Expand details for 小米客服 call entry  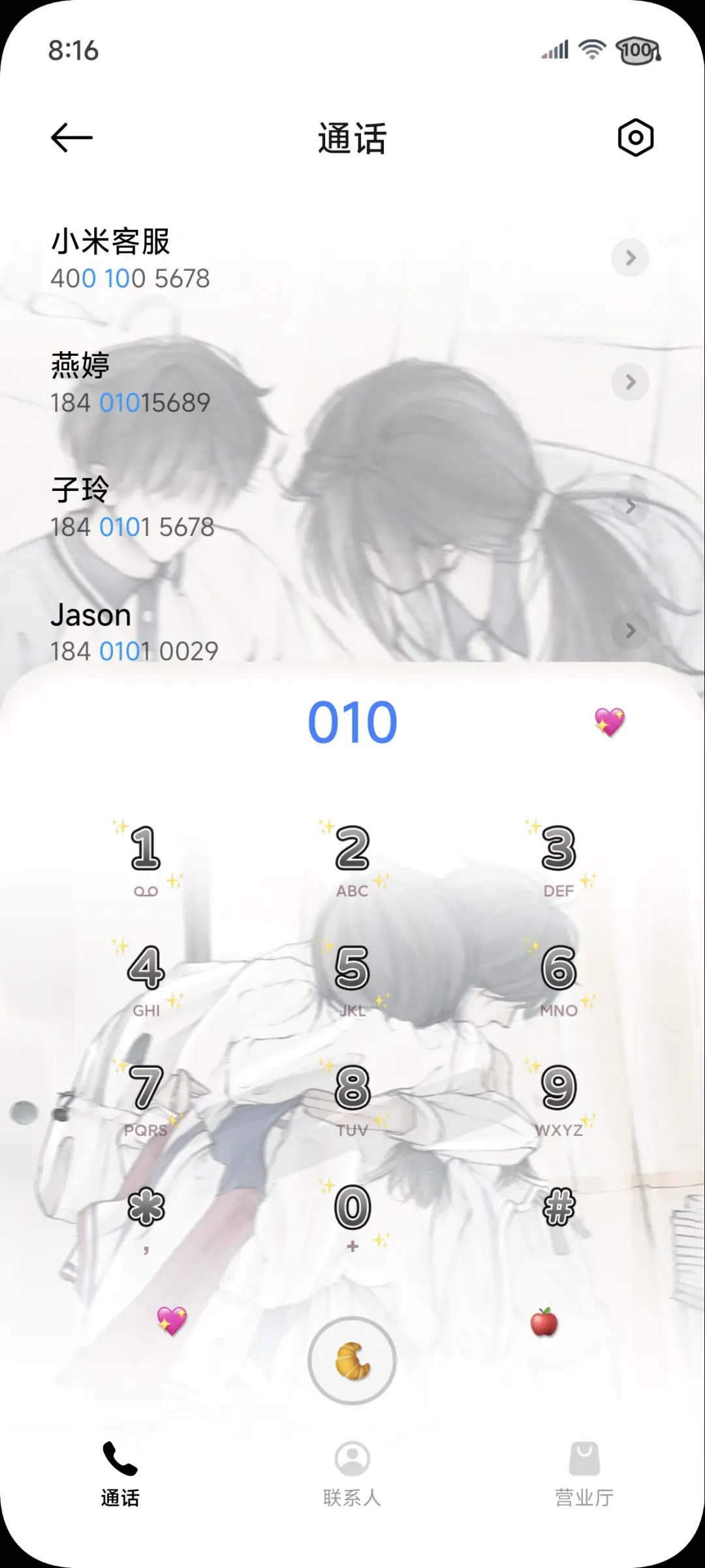629,259
